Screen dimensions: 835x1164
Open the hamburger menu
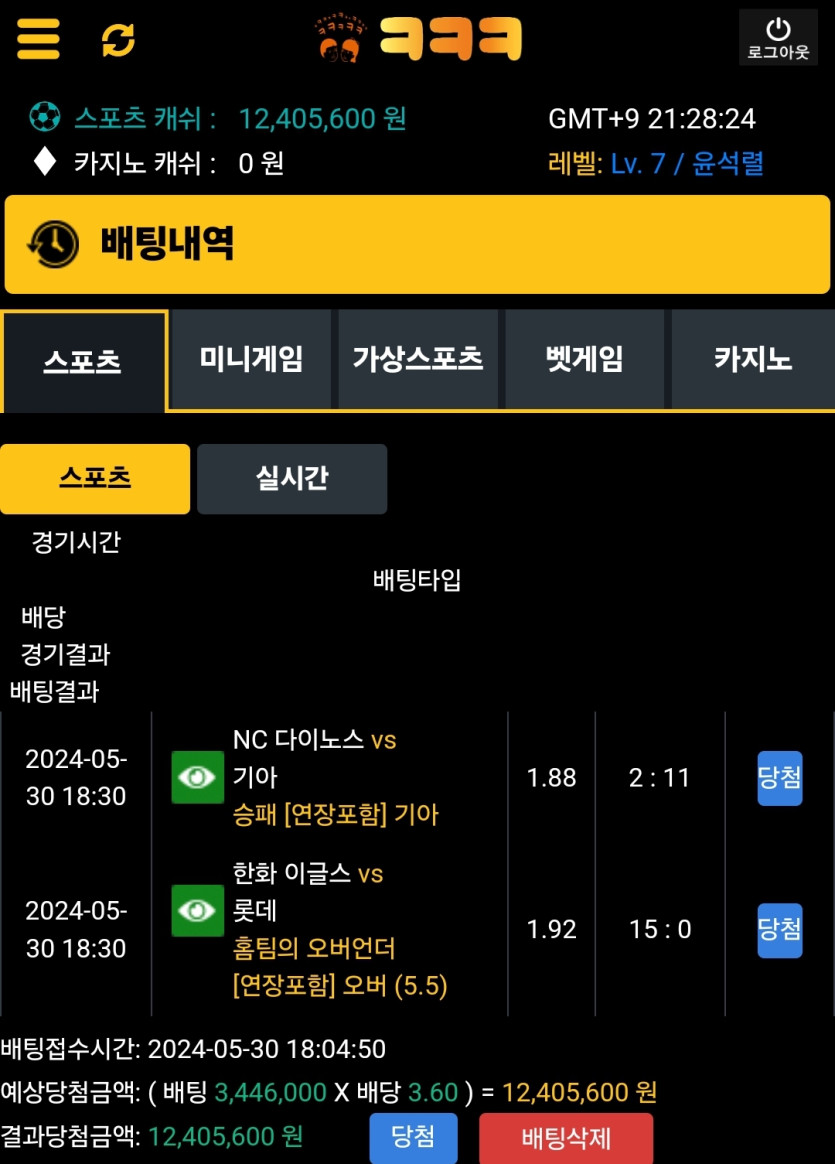point(38,40)
